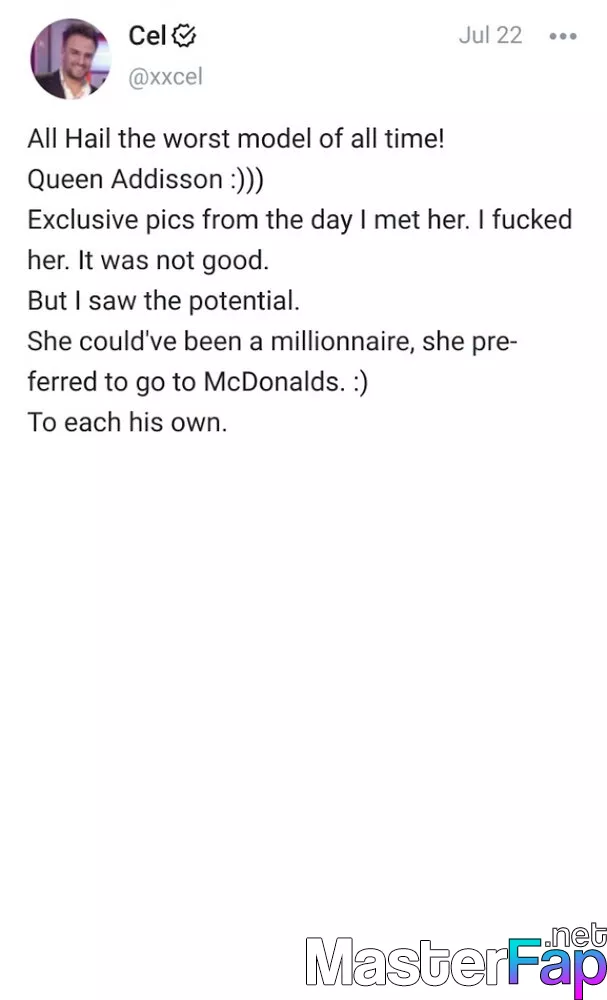
Task: Visit the @xxcel profile handle
Action: coord(165,77)
